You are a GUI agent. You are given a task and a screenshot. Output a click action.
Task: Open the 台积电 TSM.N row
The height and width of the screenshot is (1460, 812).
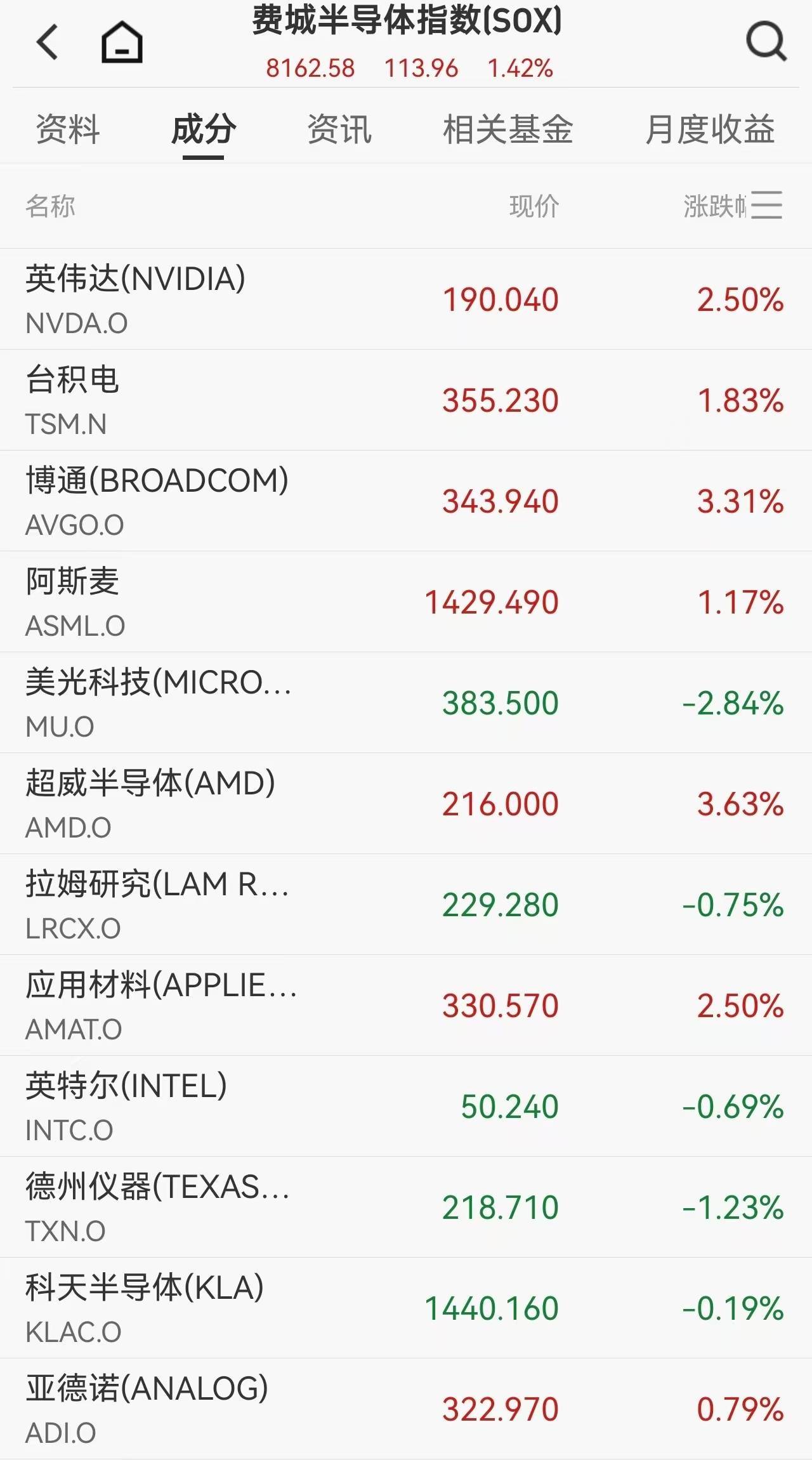(406, 400)
